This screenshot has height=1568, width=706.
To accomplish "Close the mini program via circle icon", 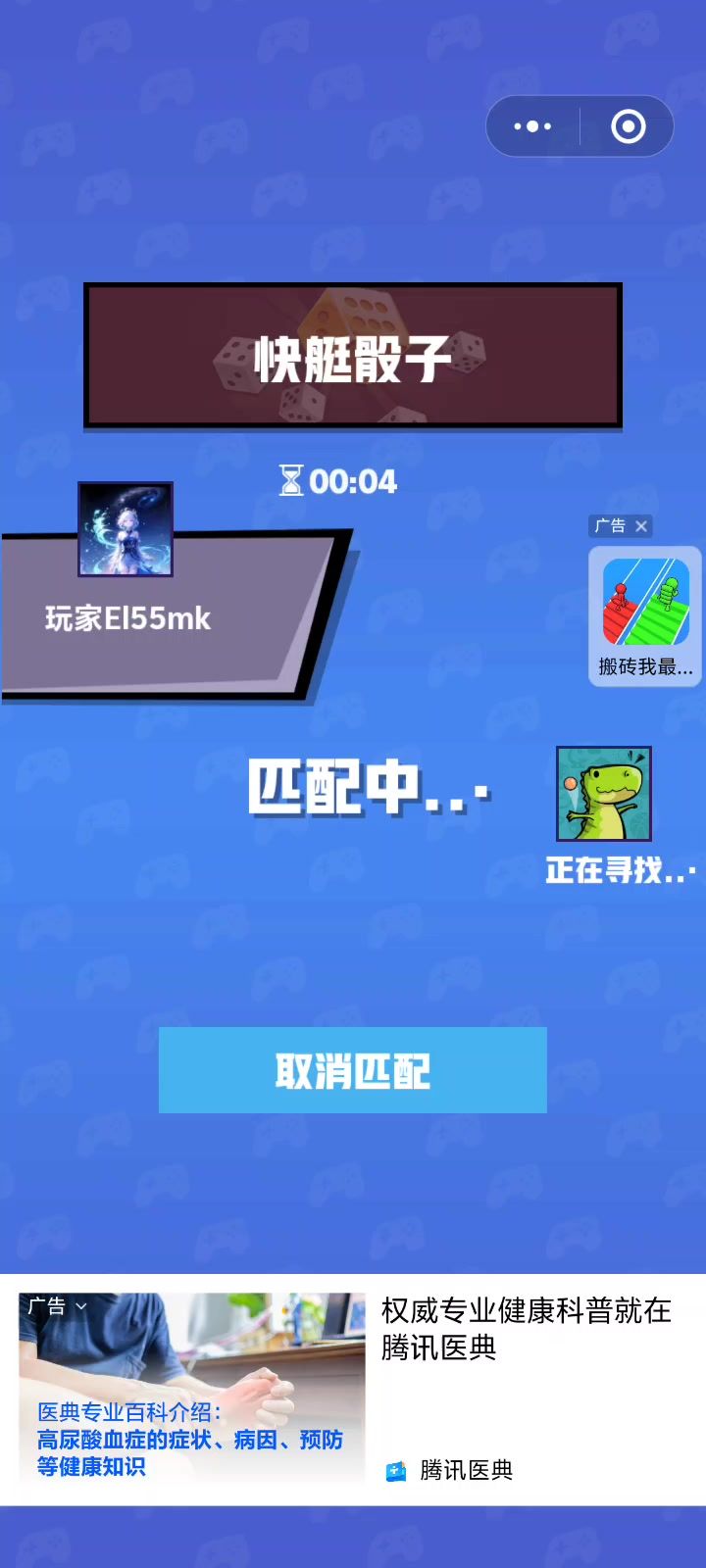I will coord(628,126).
